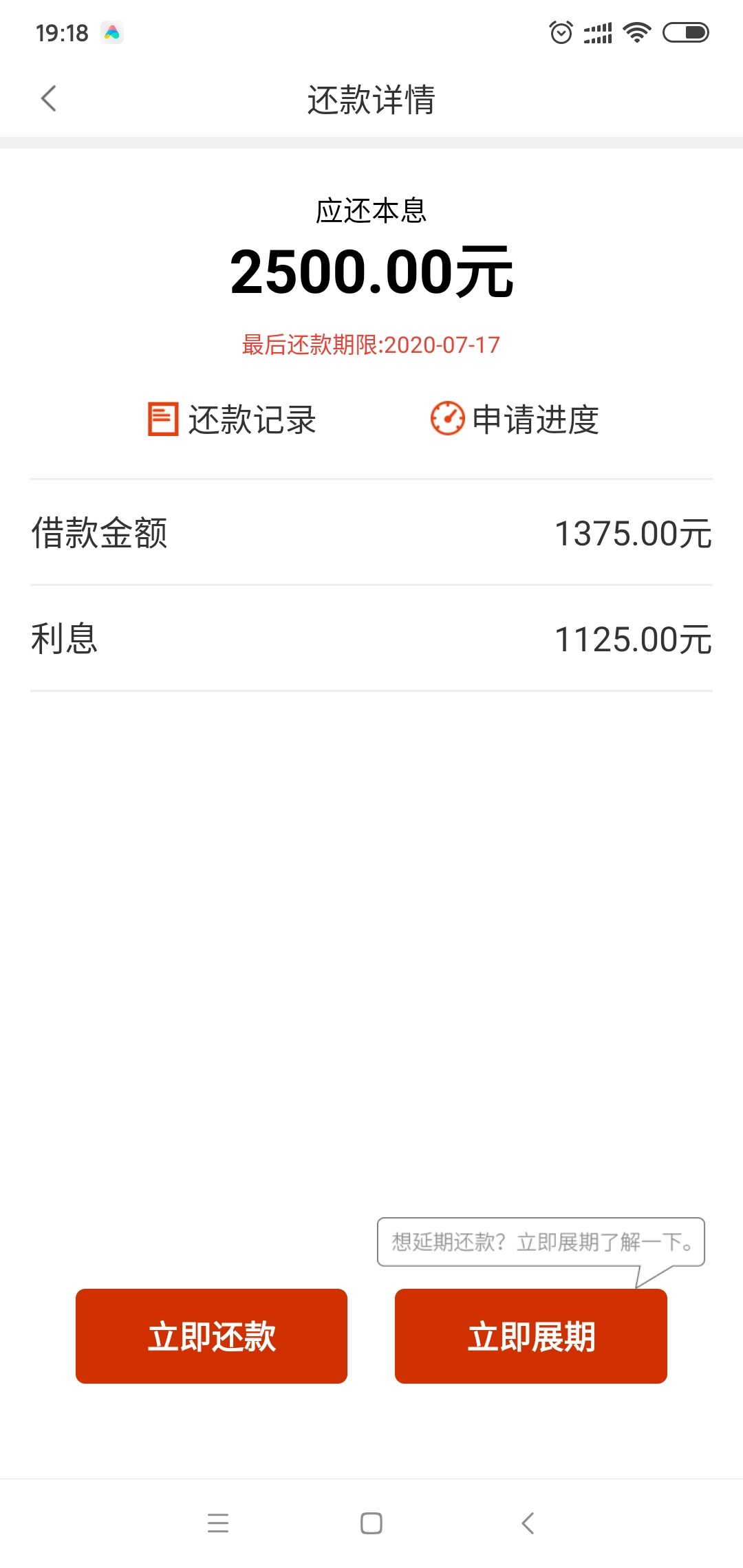Image resolution: width=743 pixels, height=1568 pixels.
Task: Tap the 立即还款 button
Action: tap(211, 1336)
